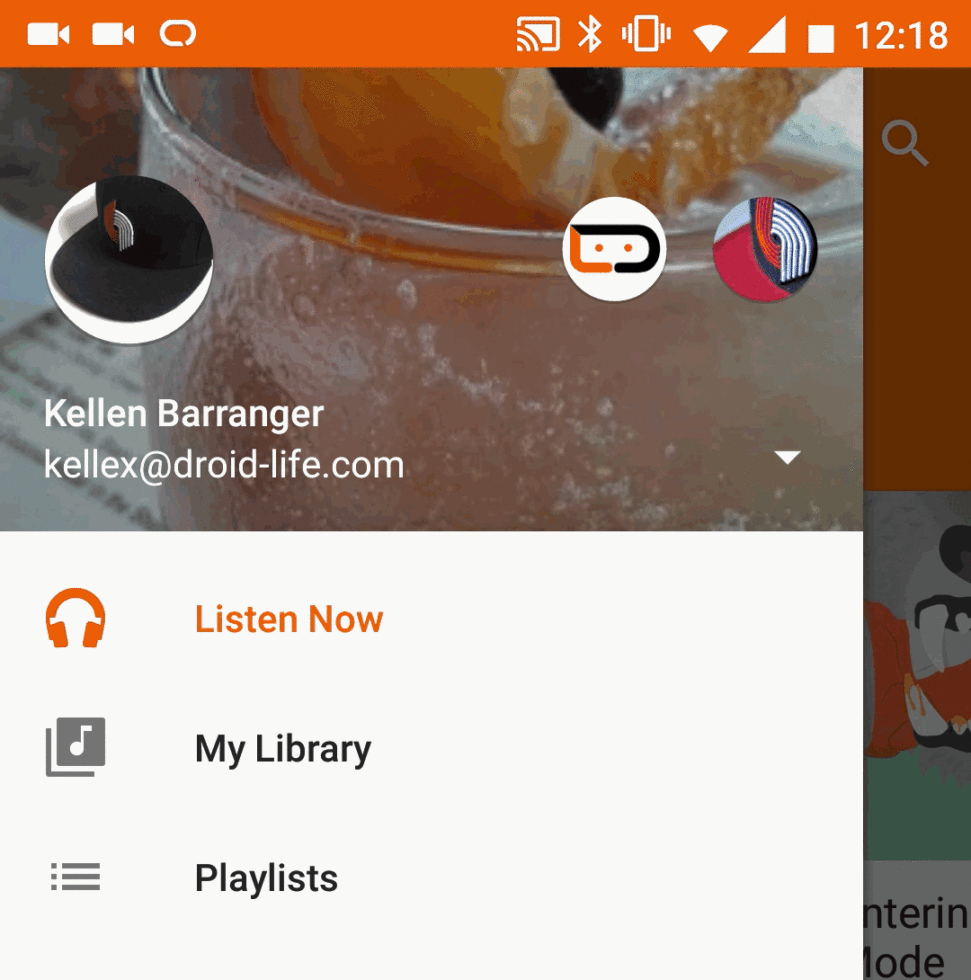The height and width of the screenshot is (980, 971).
Task: Switch to the Droid Life logo account
Action: click(614, 249)
